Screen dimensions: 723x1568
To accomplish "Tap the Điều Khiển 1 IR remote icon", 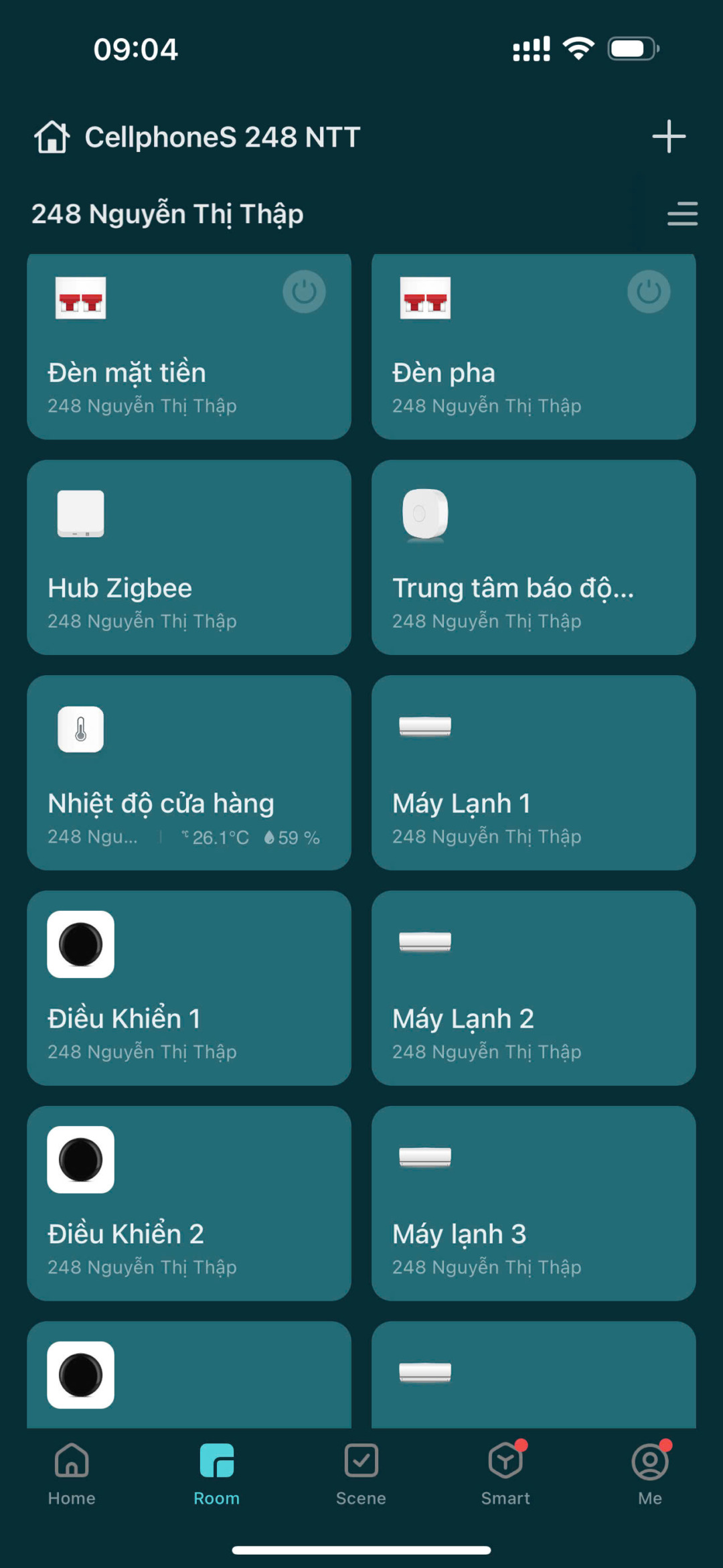I will pyautogui.click(x=80, y=944).
